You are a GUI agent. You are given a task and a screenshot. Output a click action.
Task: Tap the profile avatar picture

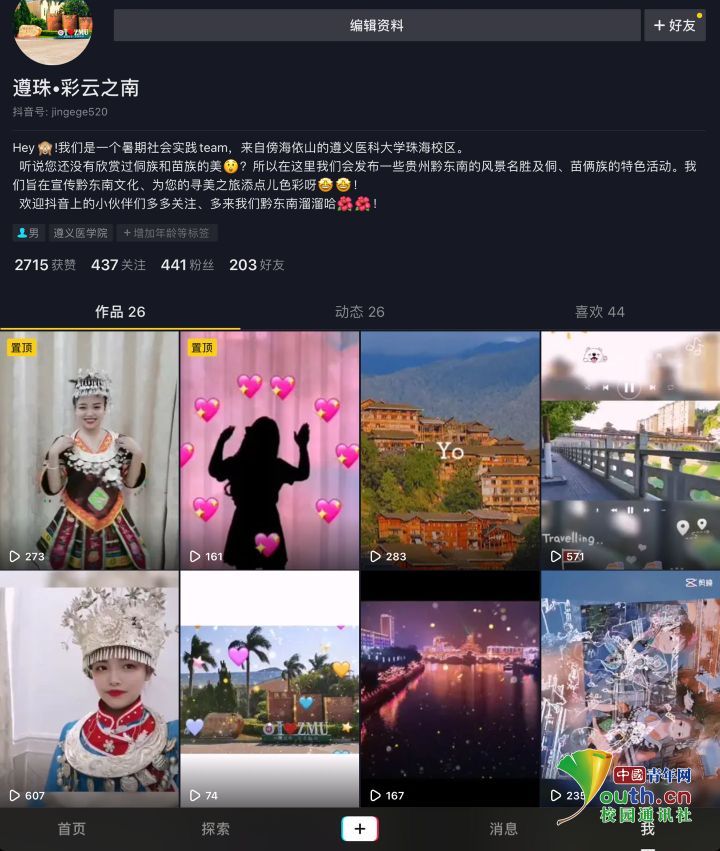pyautogui.click(x=53, y=30)
